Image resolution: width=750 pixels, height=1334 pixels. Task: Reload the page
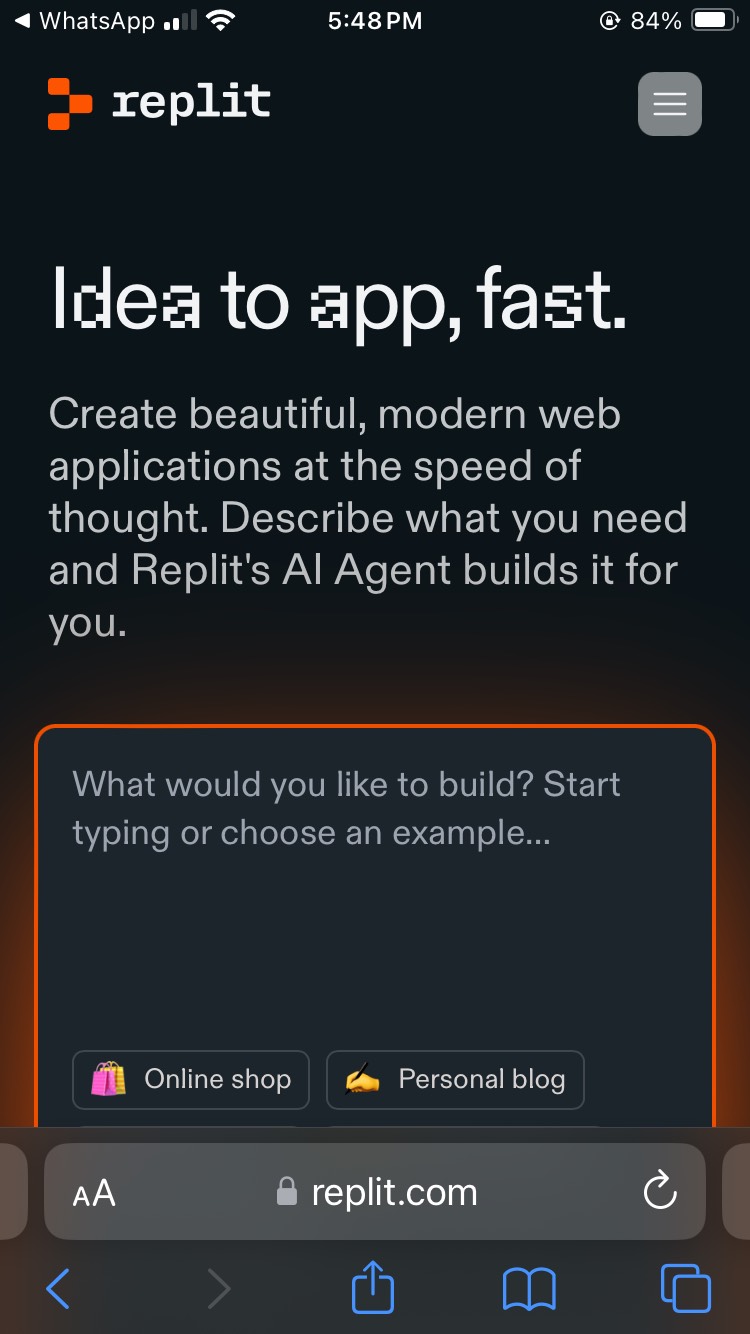[x=660, y=1192]
